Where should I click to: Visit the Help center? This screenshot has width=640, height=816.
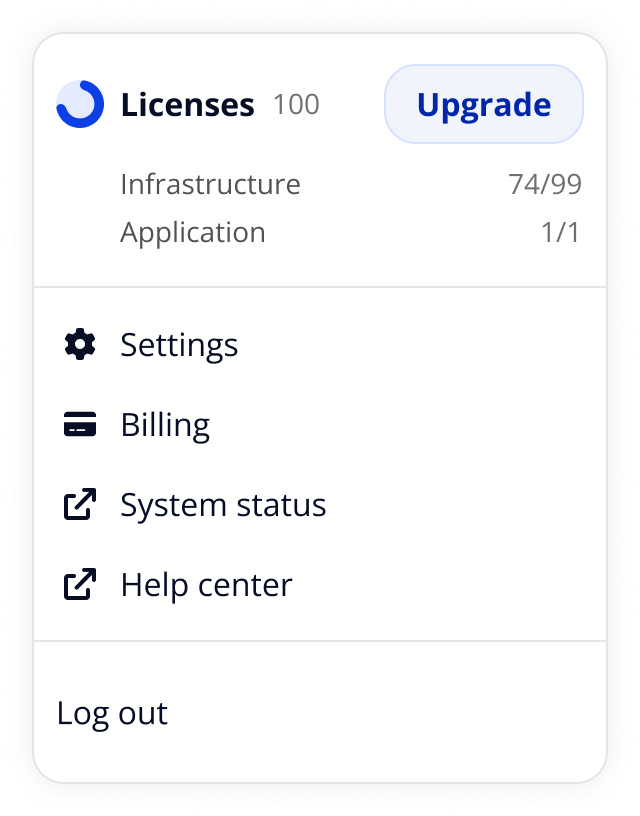click(x=206, y=585)
